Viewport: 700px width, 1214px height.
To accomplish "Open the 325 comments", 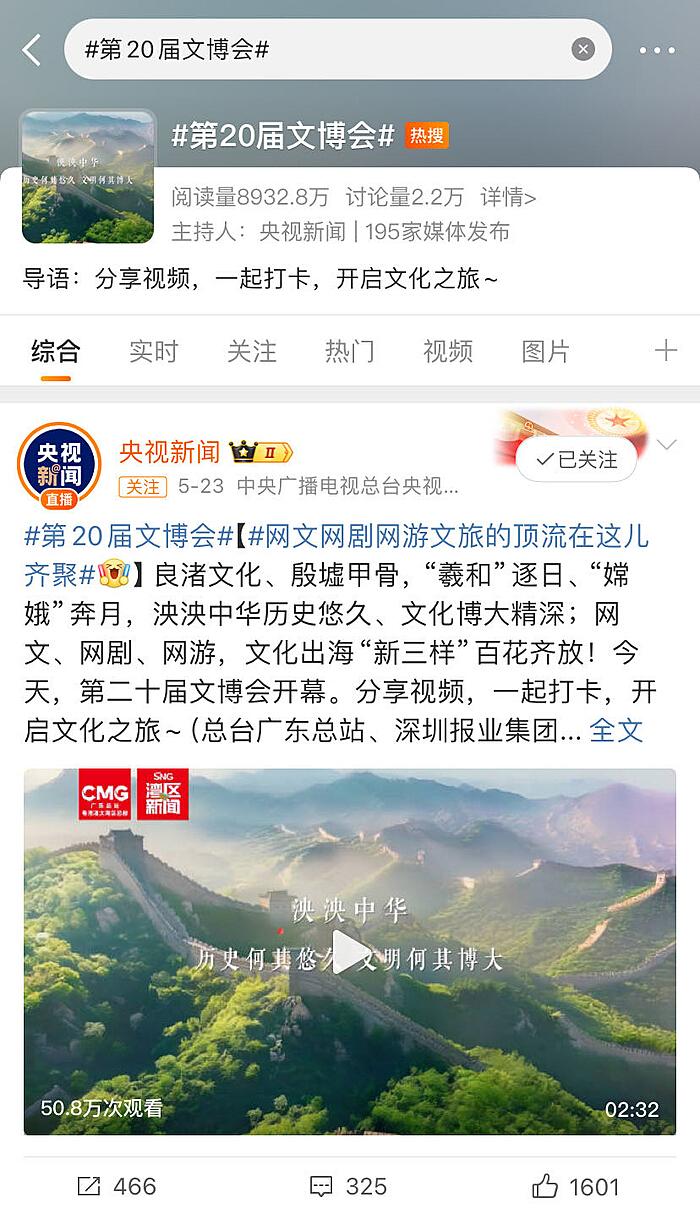I will pyautogui.click(x=348, y=1186).
